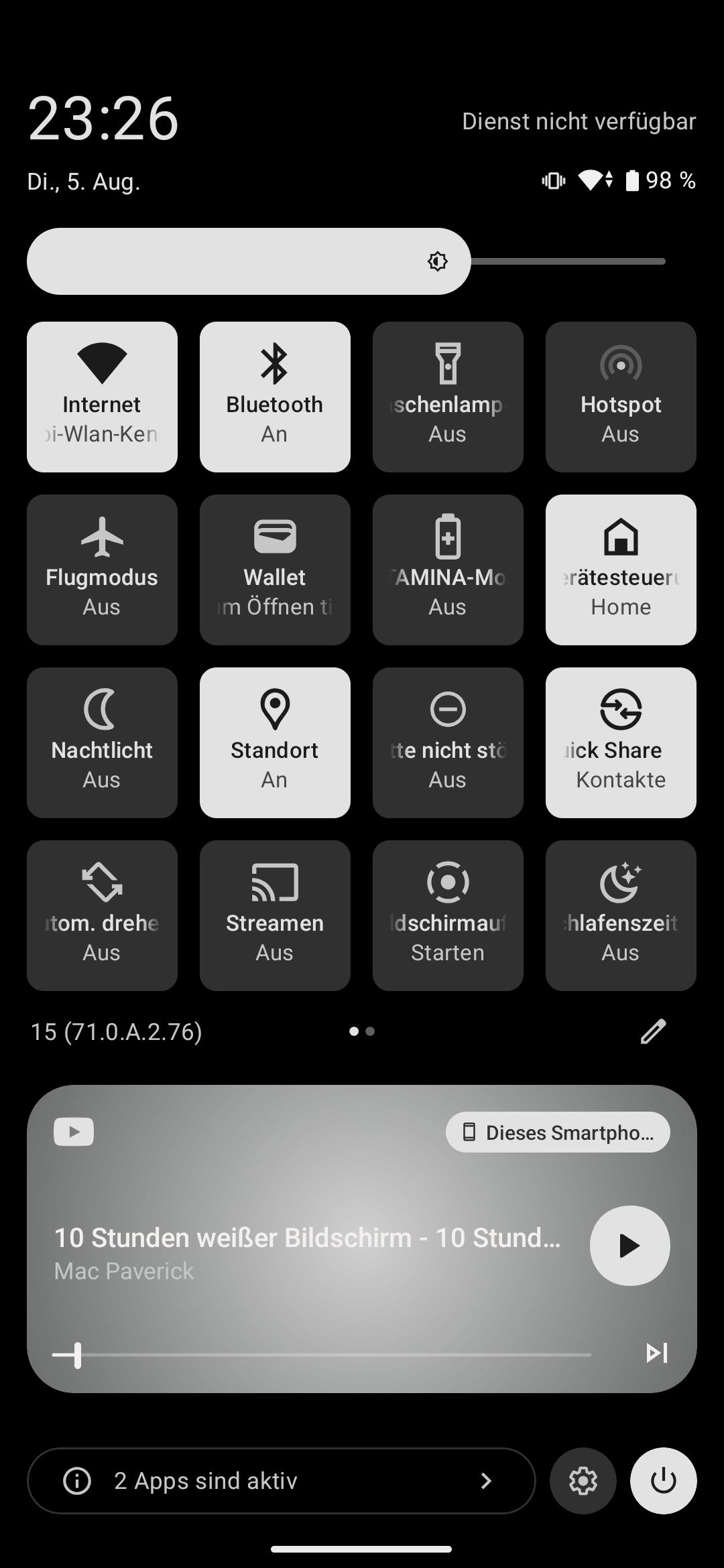
Task: Open settings gear icon
Action: tap(583, 1481)
